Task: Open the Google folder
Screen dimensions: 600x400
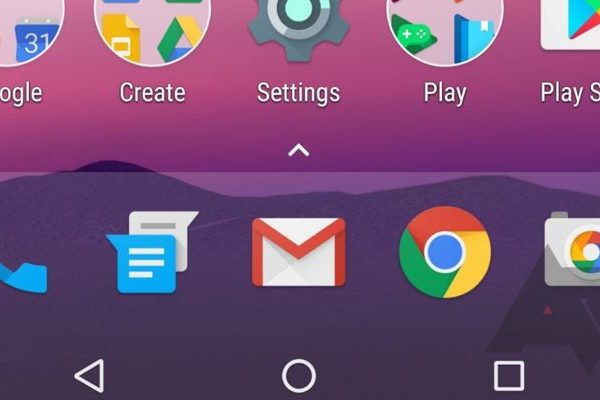Action: point(25,30)
